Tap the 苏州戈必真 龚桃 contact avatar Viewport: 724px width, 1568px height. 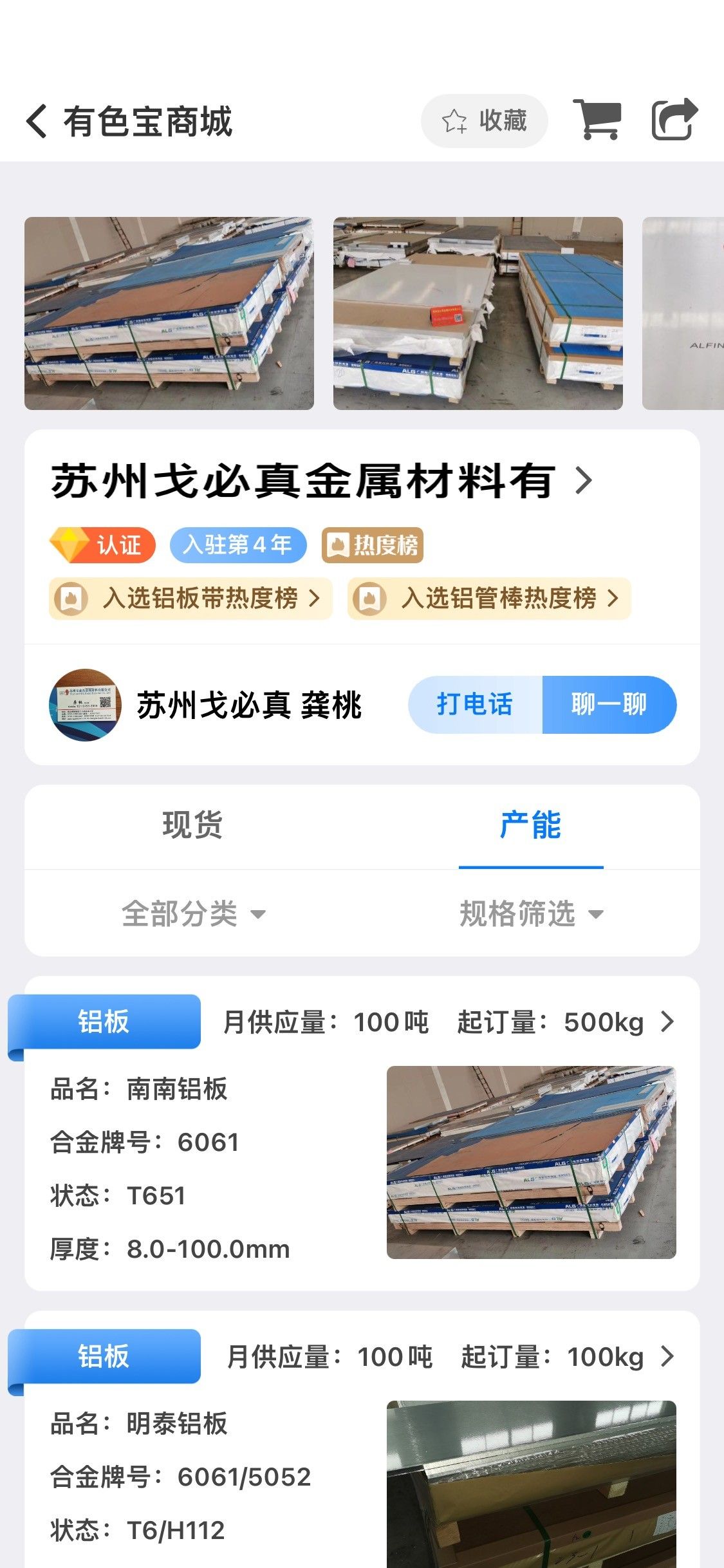coord(85,705)
